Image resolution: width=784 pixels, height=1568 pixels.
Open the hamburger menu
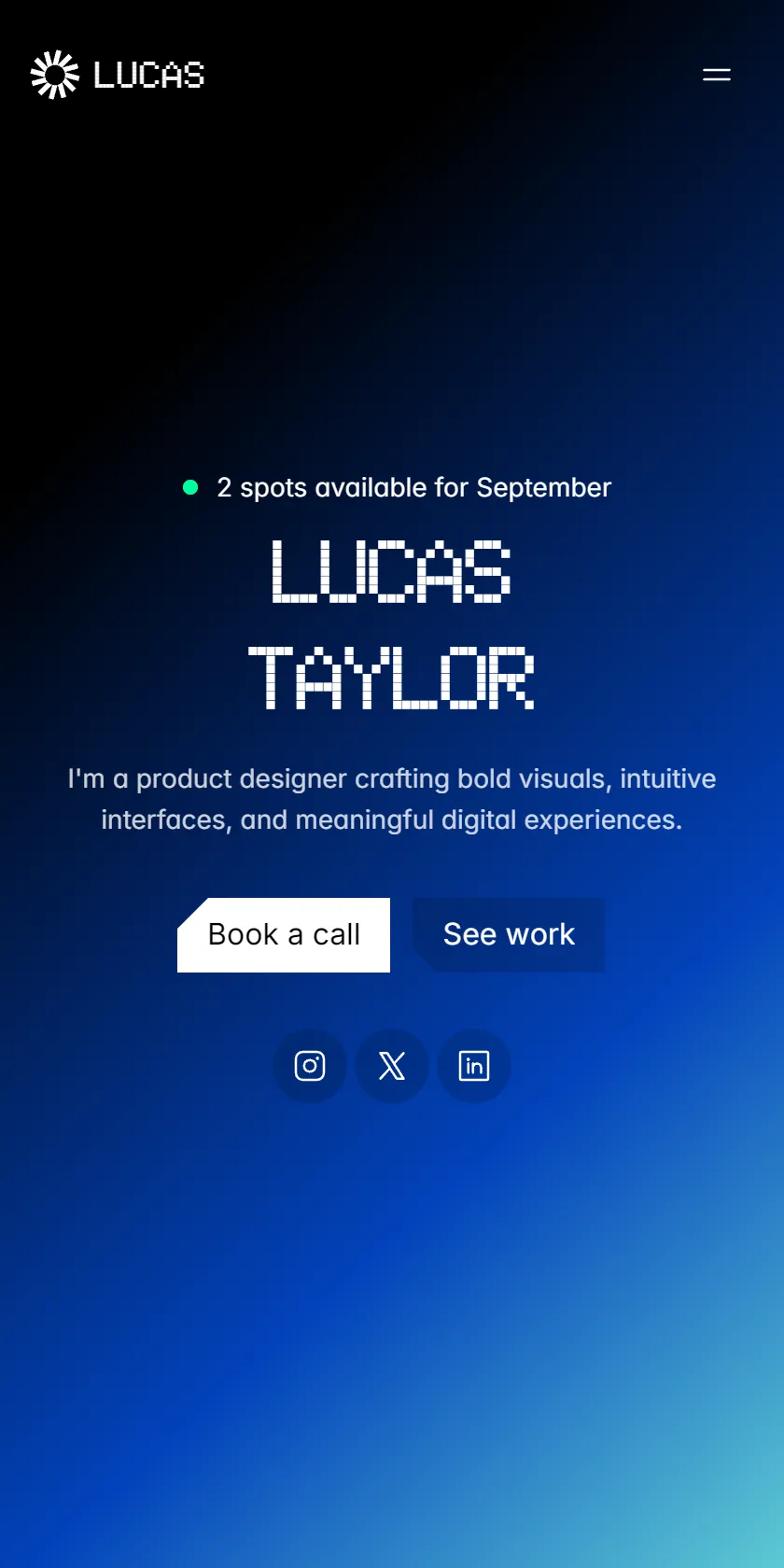click(x=717, y=75)
